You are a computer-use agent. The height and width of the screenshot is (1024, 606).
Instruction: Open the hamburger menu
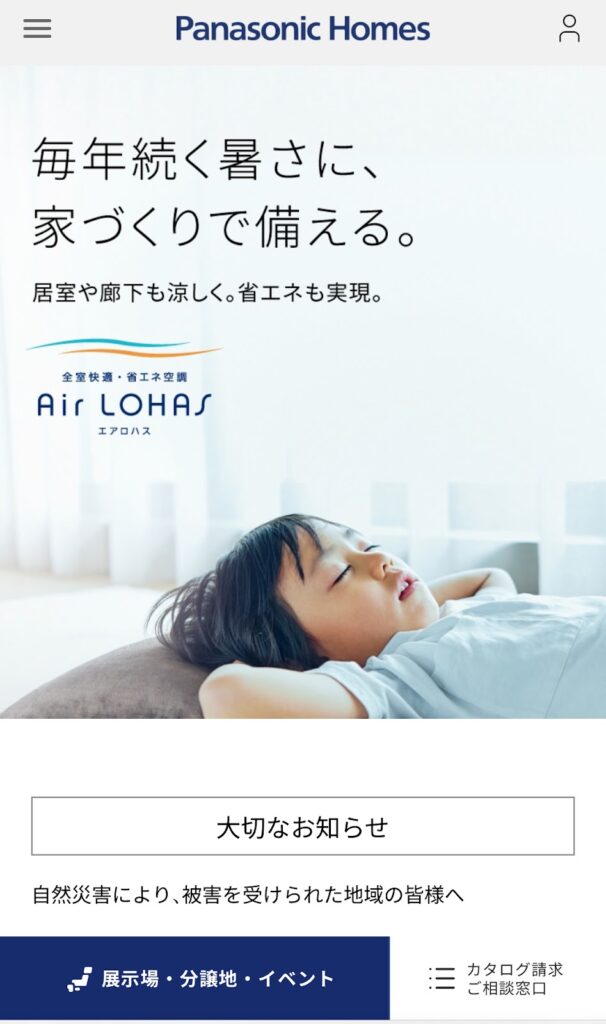coord(37,29)
